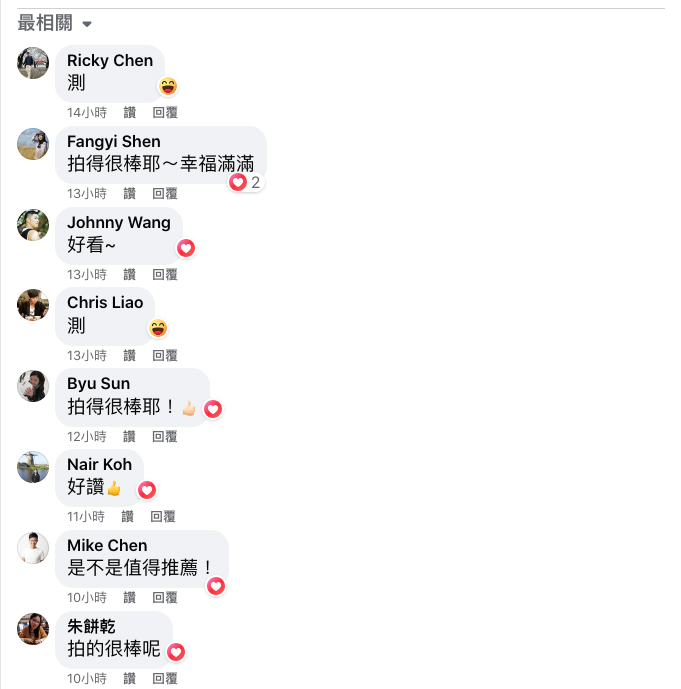The height and width of the screenshot is (689, 681).
Task: View reactions on Fangyi Shen's comment
Action: (x=245, y=182)
